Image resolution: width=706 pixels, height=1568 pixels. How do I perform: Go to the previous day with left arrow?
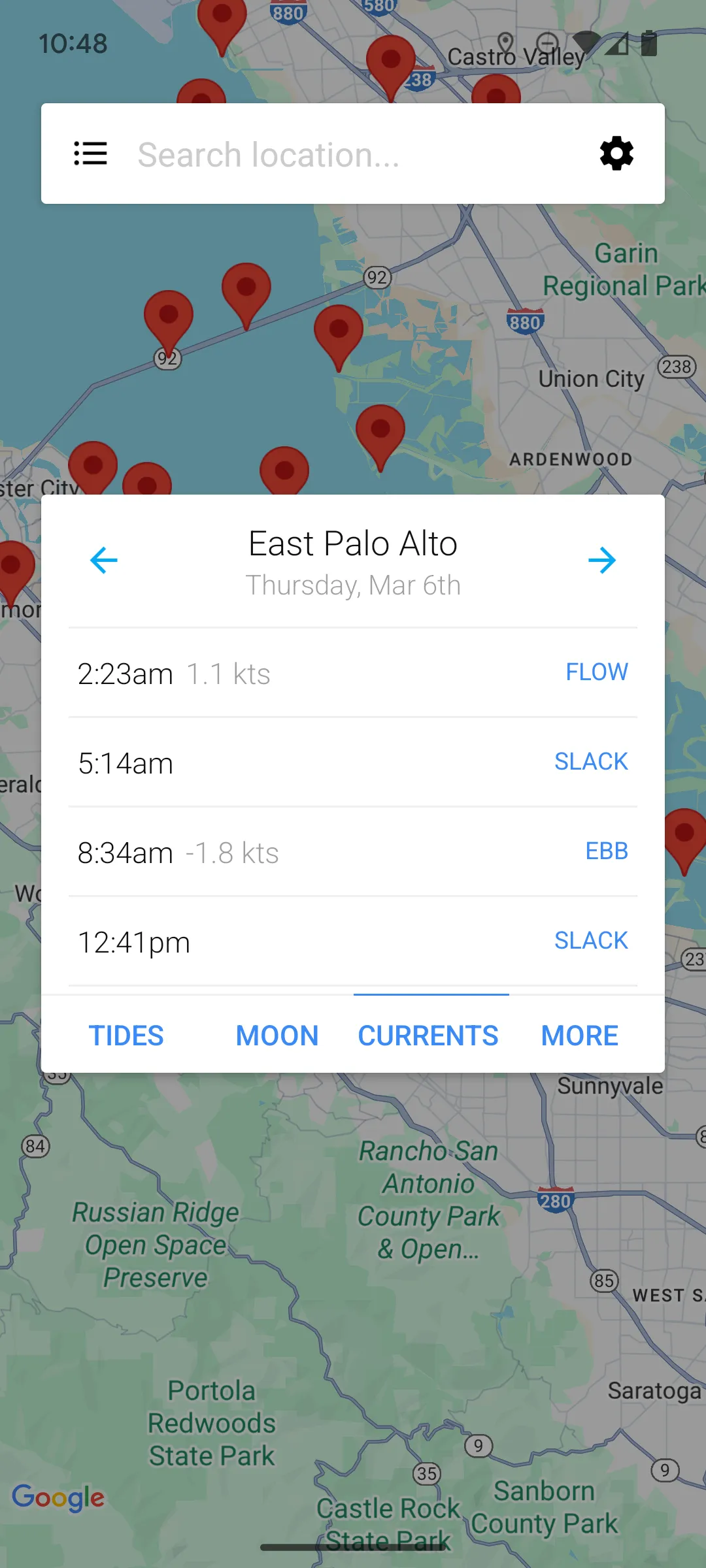pos(104,561)
